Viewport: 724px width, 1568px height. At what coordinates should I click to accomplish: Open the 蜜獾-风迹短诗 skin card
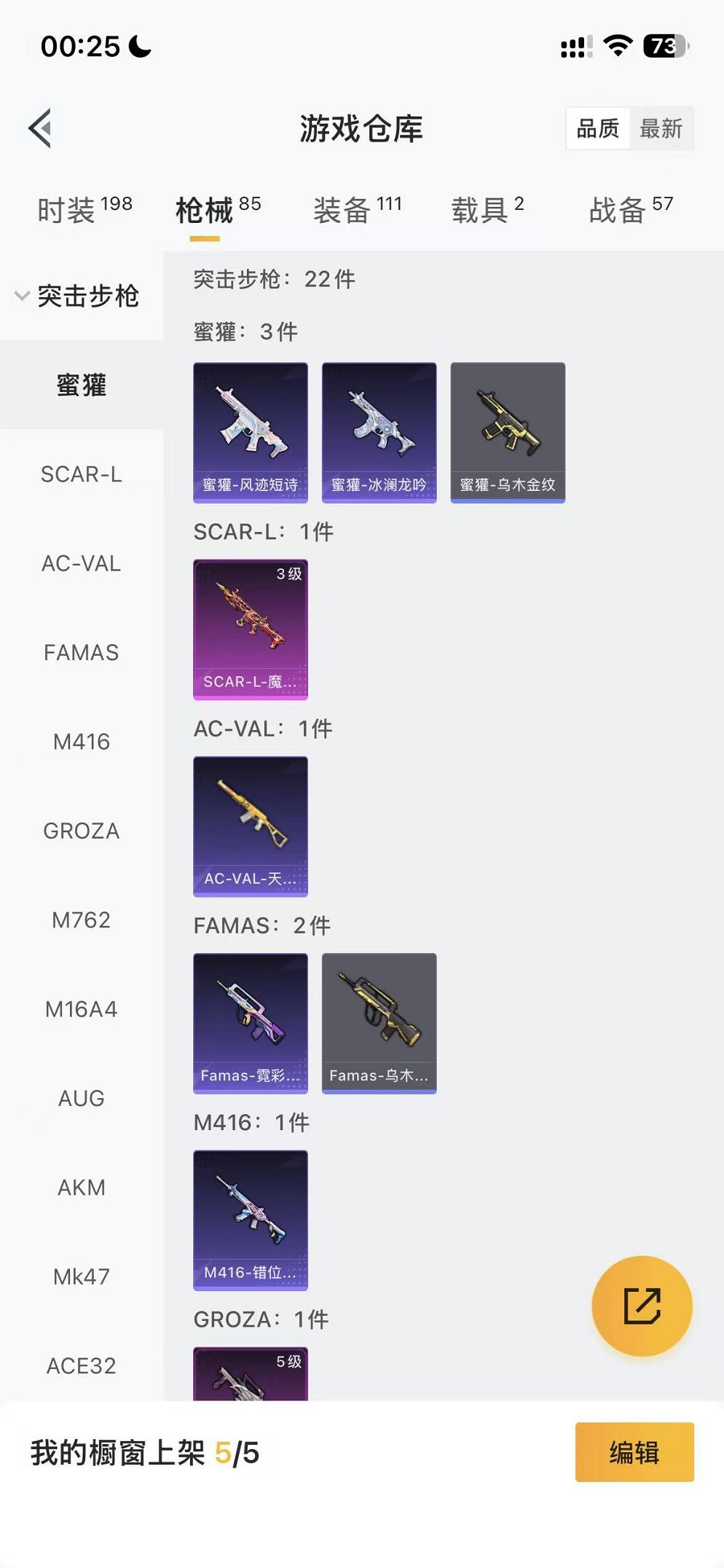[x=250, y=432]
